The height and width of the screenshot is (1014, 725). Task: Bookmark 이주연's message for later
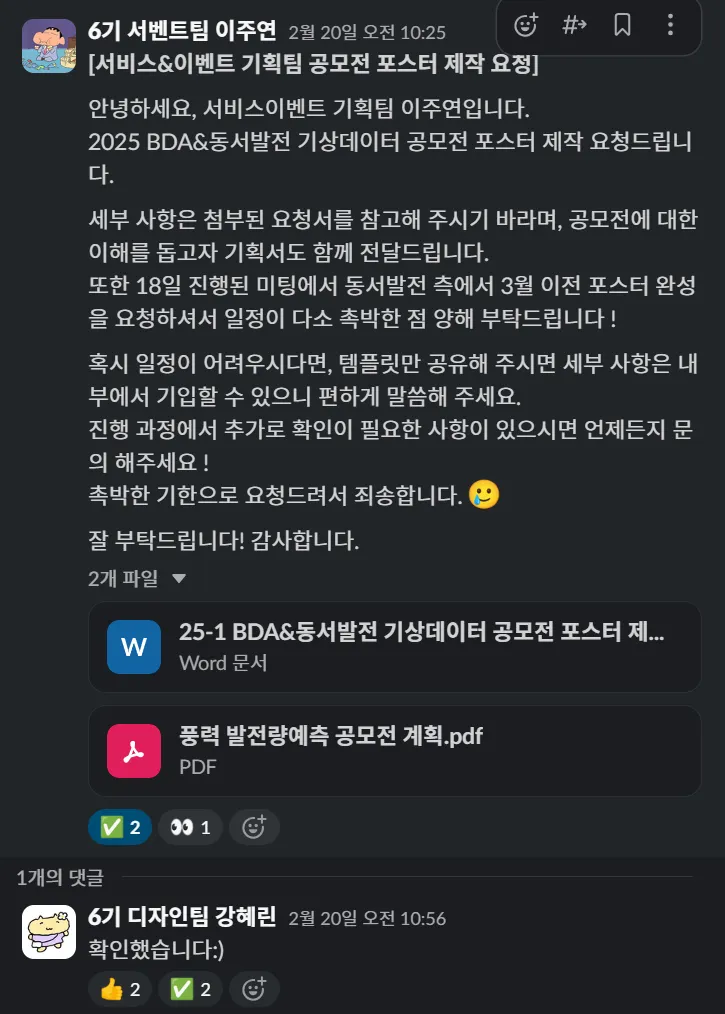coord(622,26)
